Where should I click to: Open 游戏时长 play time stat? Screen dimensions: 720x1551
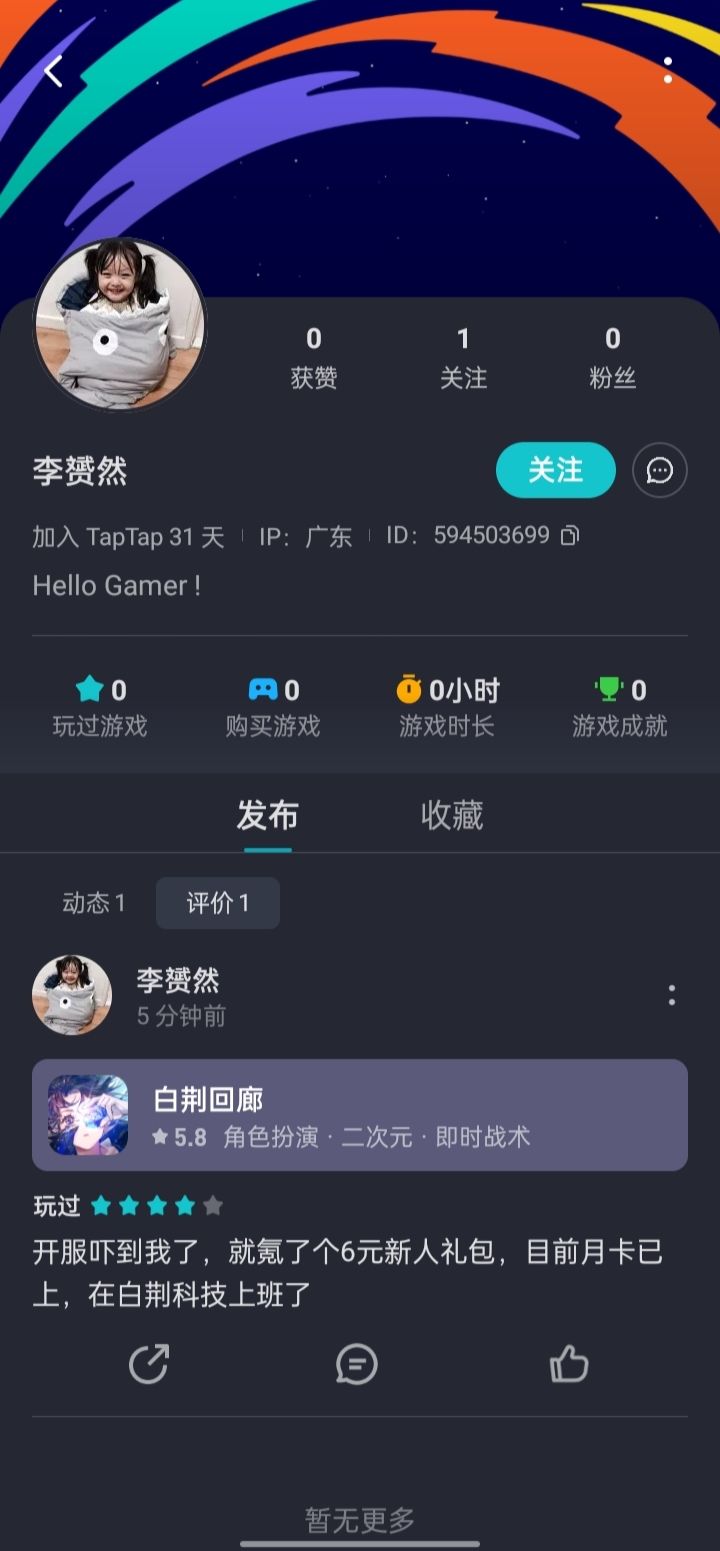pyautogui.click(x=447, y=707)
